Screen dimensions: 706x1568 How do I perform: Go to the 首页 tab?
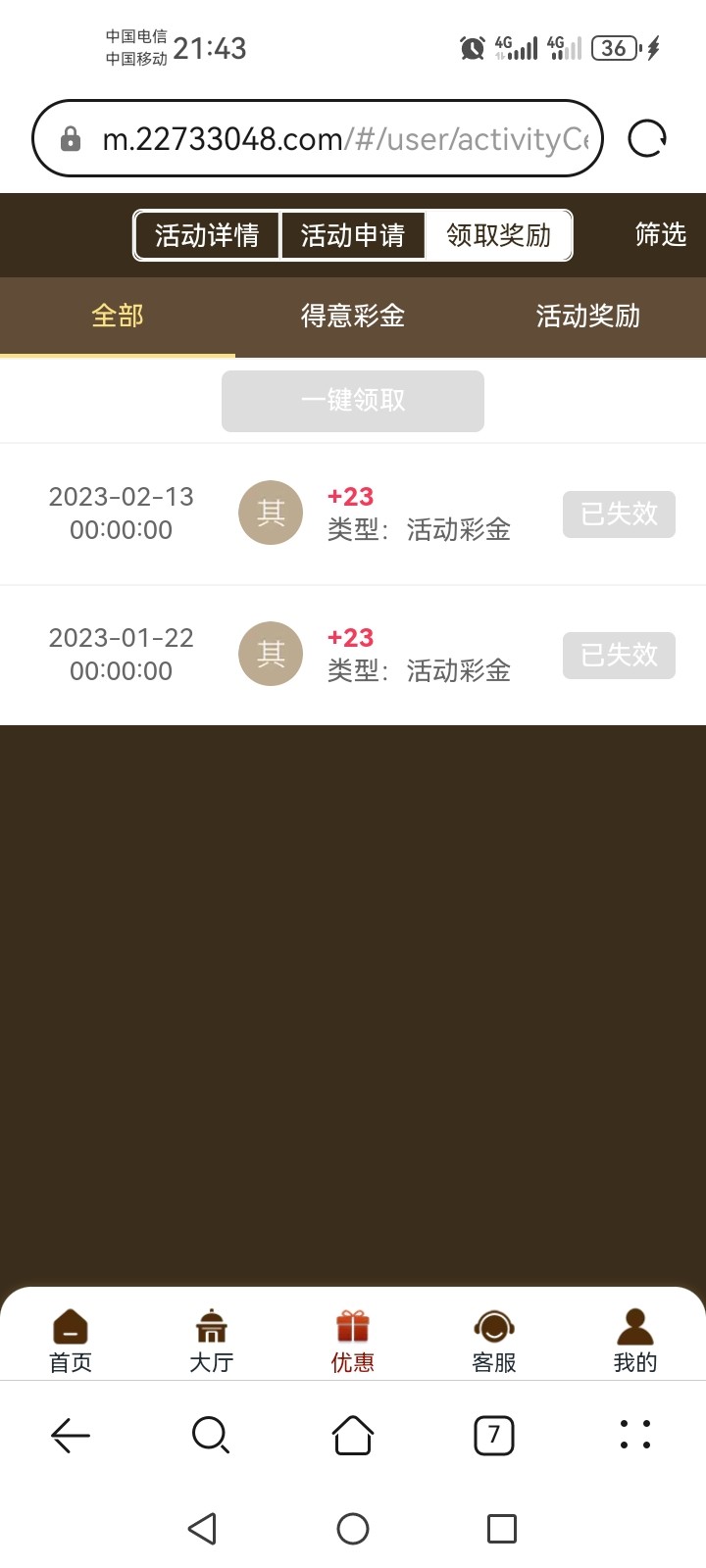click(71, 1340)
